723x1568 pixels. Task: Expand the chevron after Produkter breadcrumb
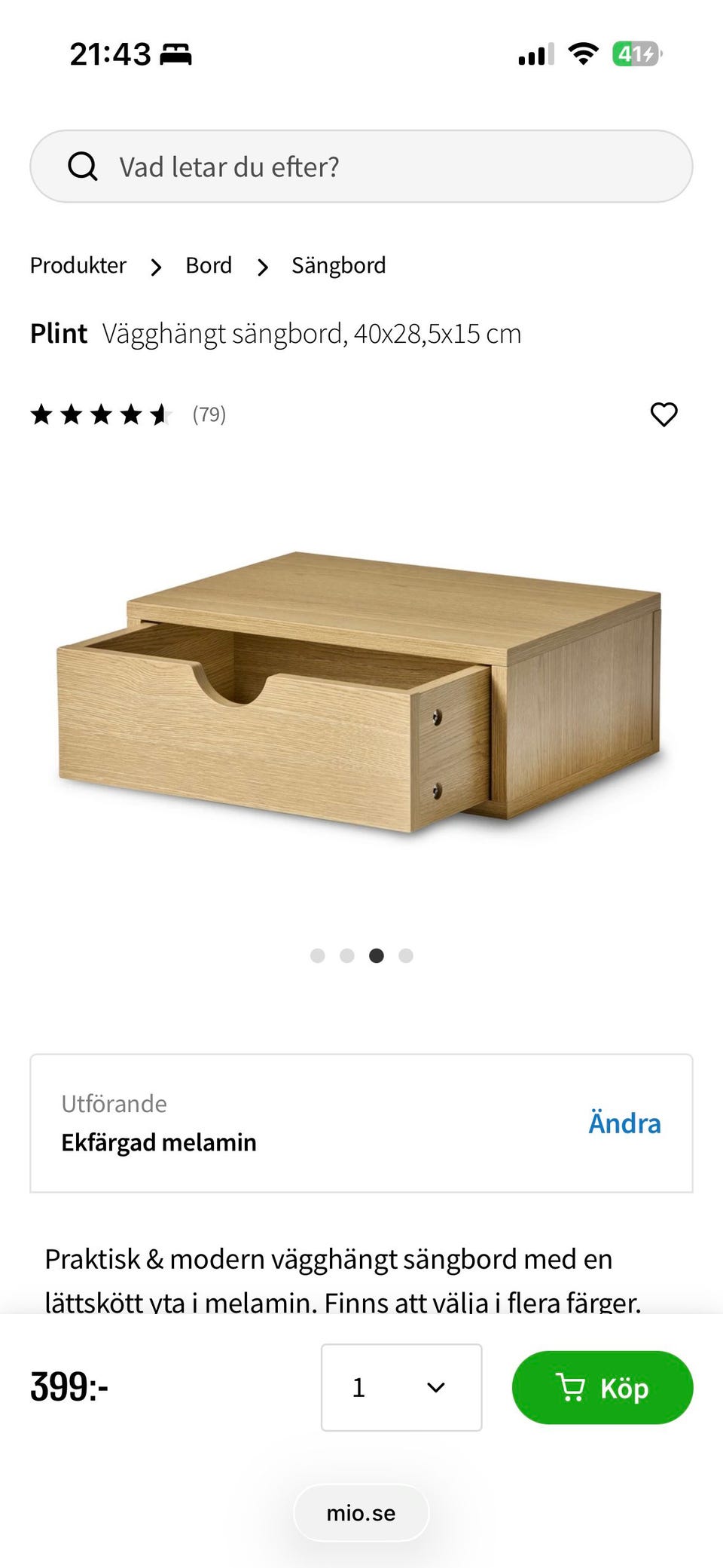tap(155, 267)
